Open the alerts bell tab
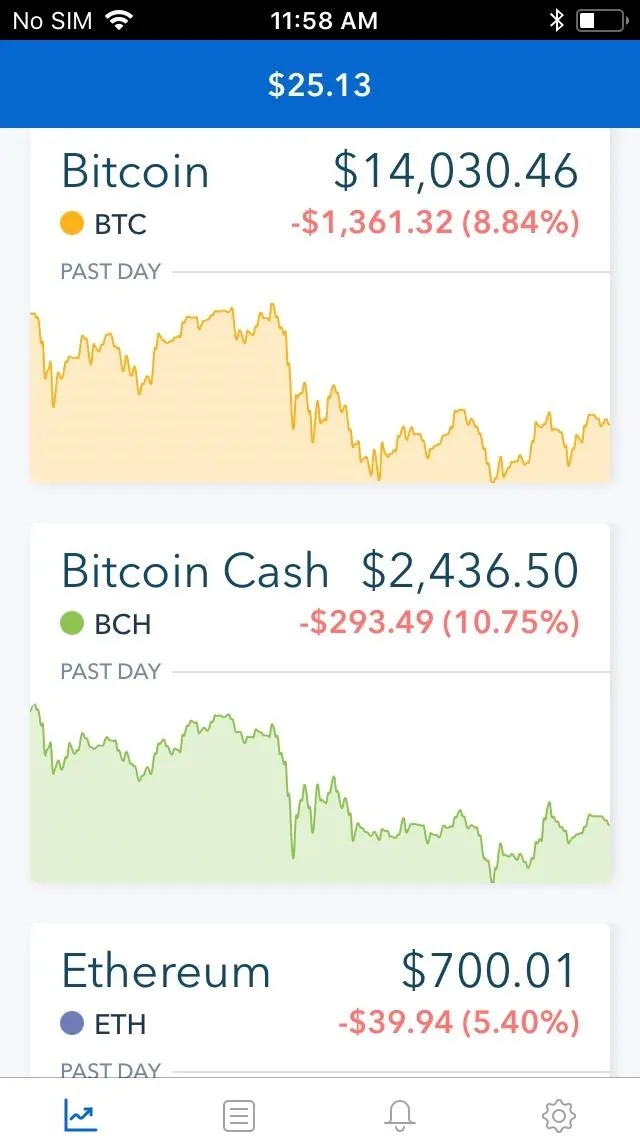 pyautogui.click(x=399, y=1116)
